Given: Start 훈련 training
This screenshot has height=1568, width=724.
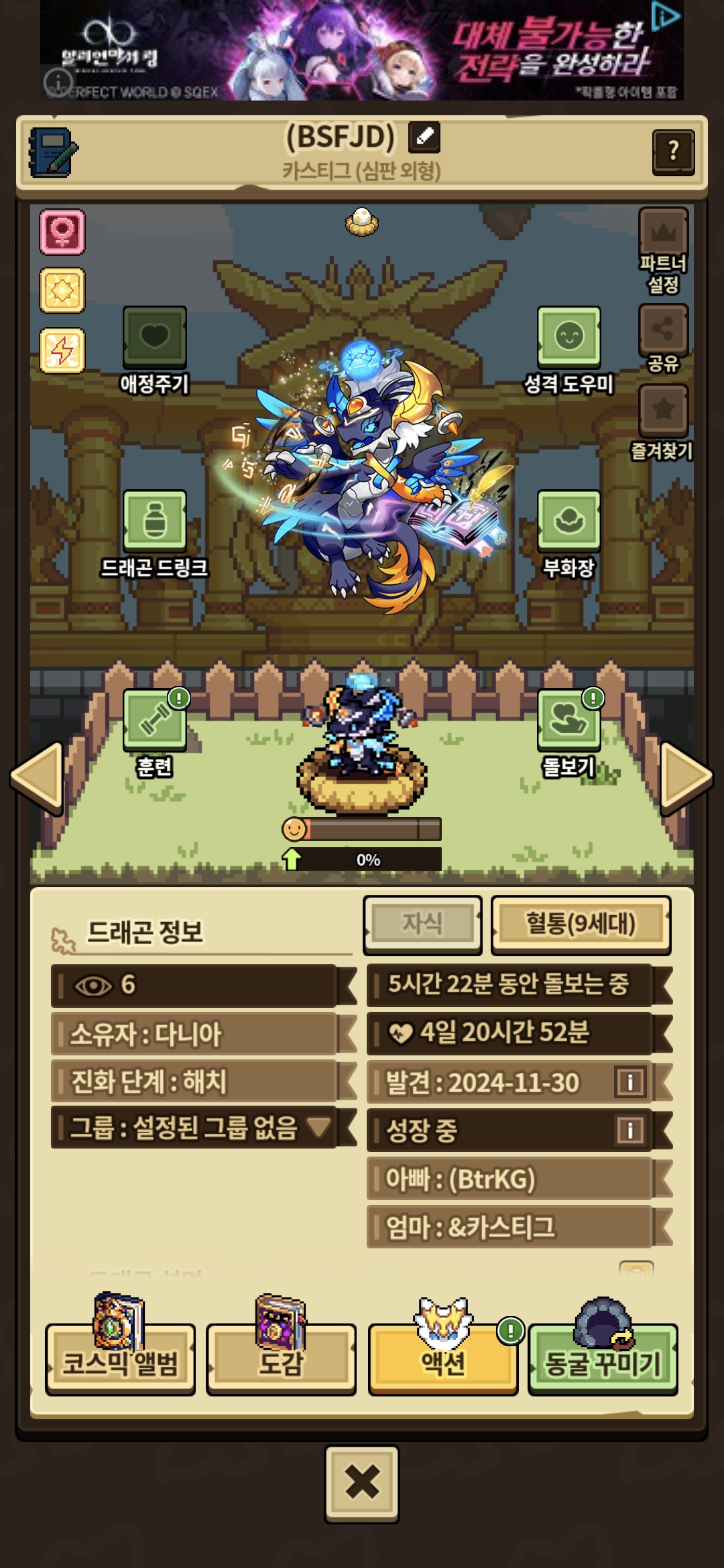Looking at the screenshot, I should 155,734.
